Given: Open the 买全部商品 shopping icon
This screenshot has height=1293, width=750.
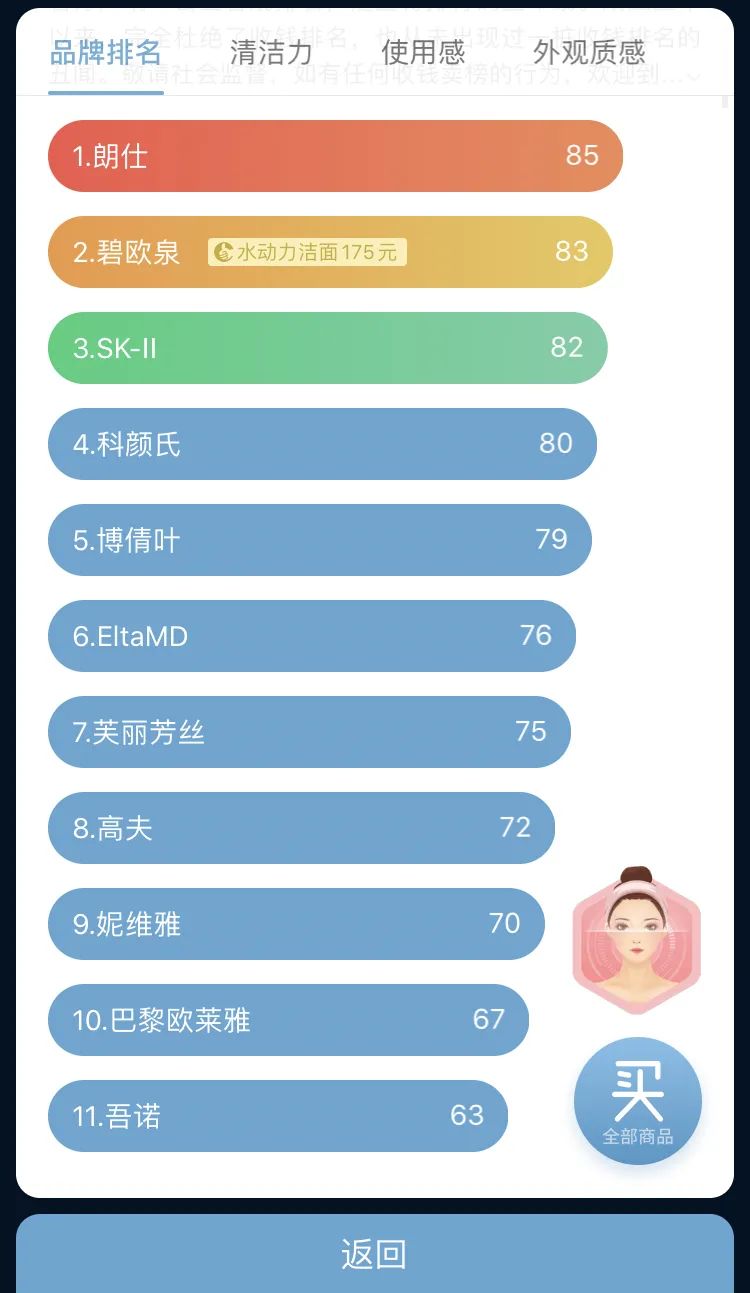Looking at the screenshot, I should pyautogui.click(x=638, y=1100).
